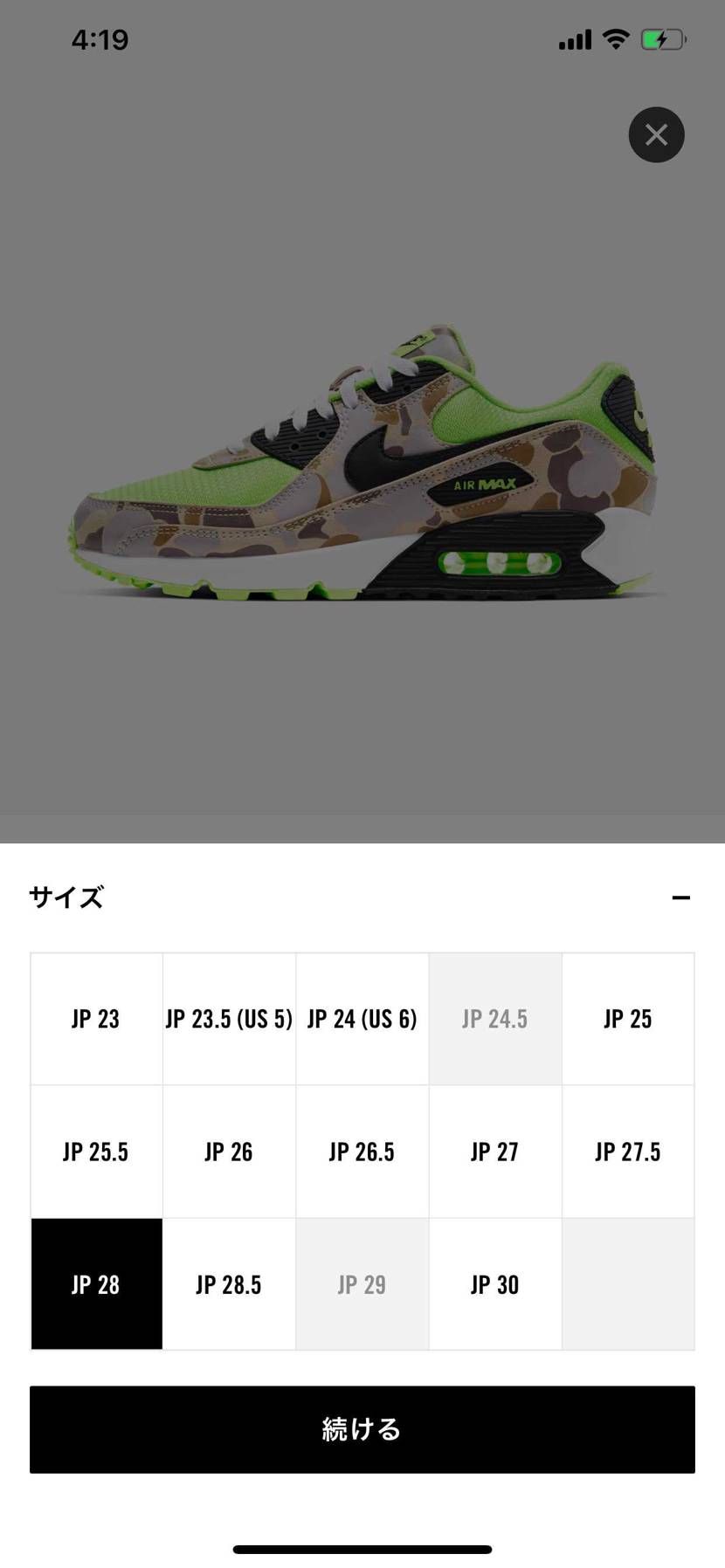Tap the grayed-out JP 24.5 size
Image resolution: width=725 pixels, height=1568 pixels.
pyautogui.click(x=495, y=1019)
